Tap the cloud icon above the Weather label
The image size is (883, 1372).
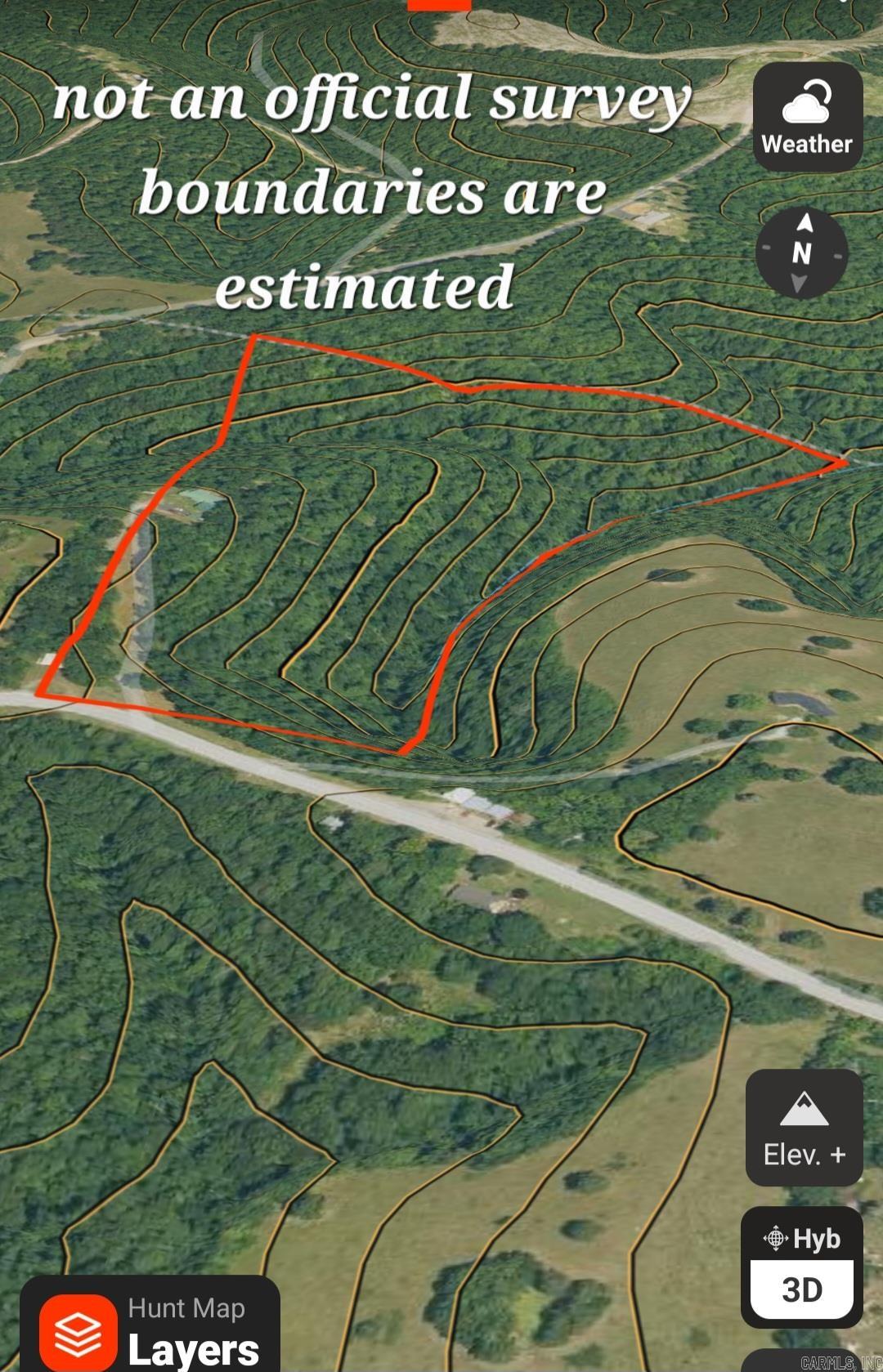pos(806,102)
